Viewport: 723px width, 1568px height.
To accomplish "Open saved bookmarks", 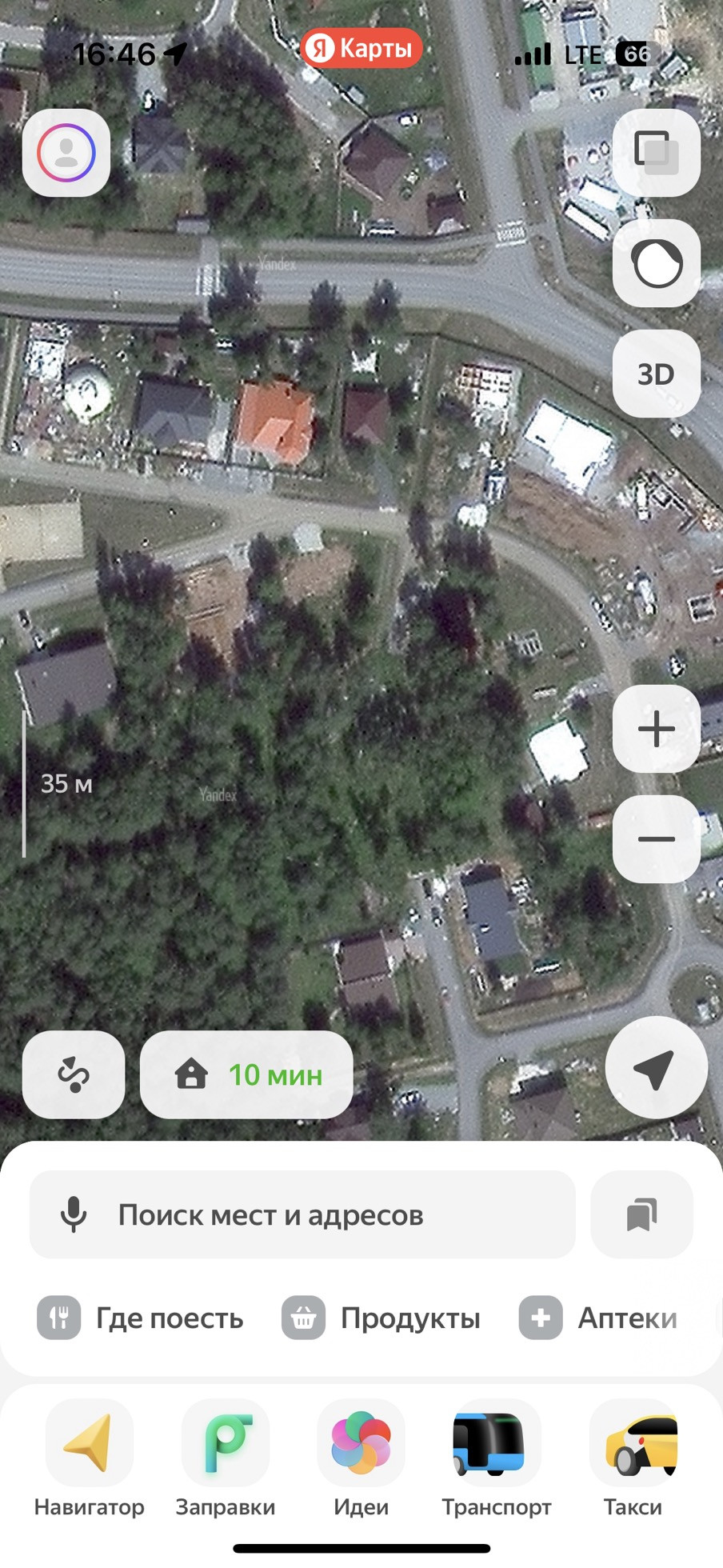I will point(641,1215).
